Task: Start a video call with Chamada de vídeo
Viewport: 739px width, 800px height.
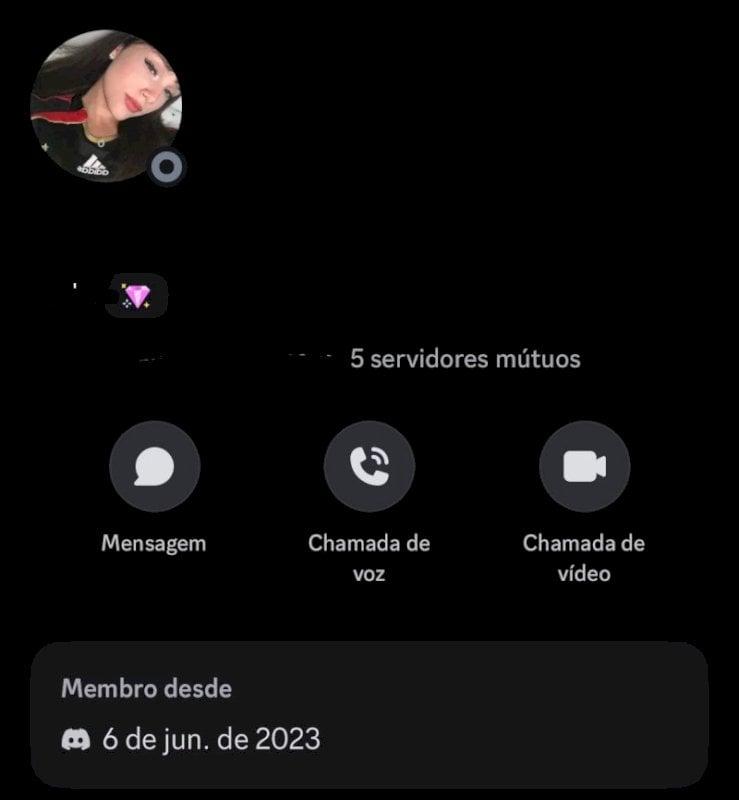Action: (x=584, y=467)
